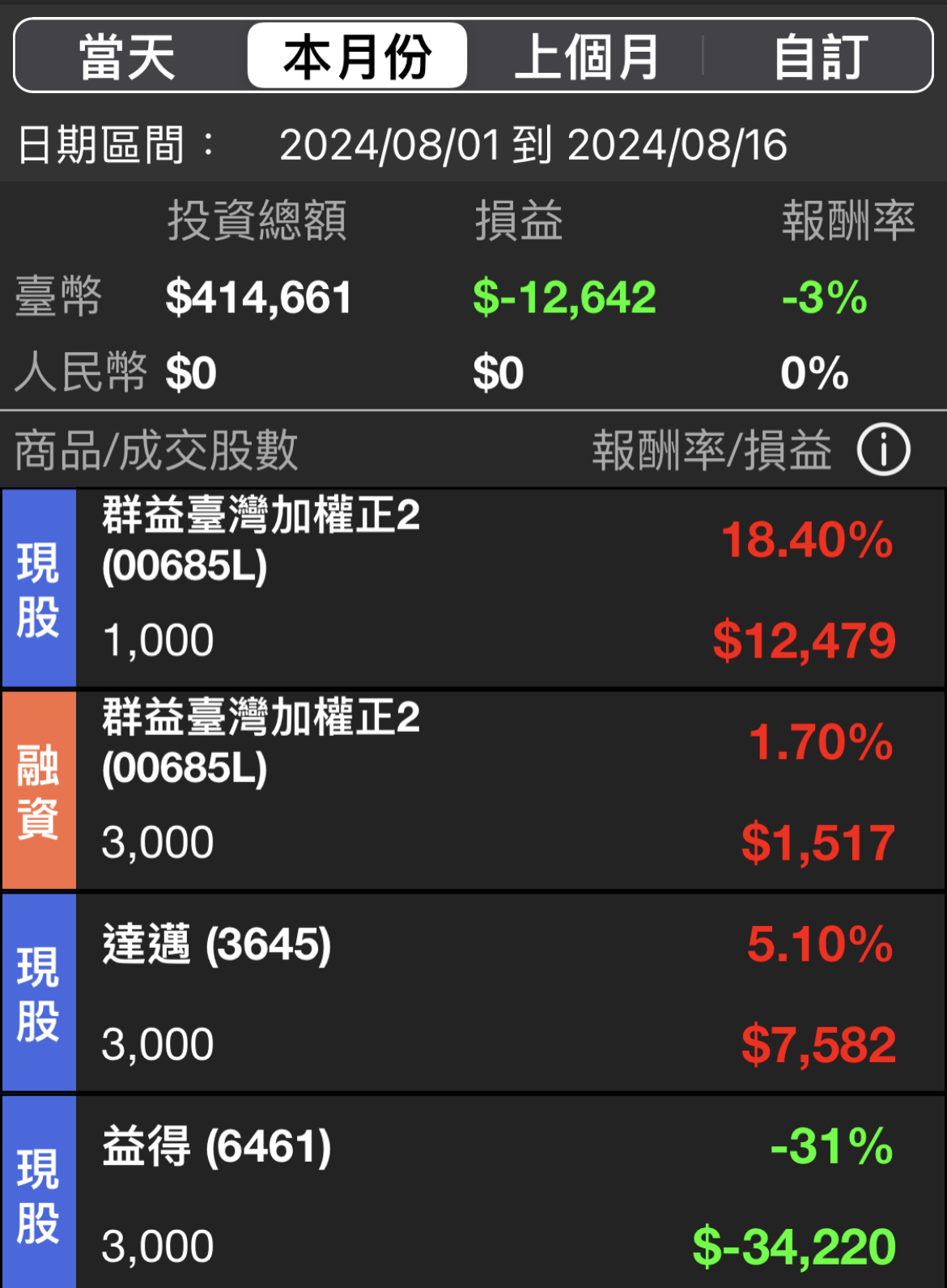The height and width of the screenshot is (1288, 947).
Task: Open 現股 群益臺灣加權正2 row with 1,000 shares
Action: click(486, 588)
